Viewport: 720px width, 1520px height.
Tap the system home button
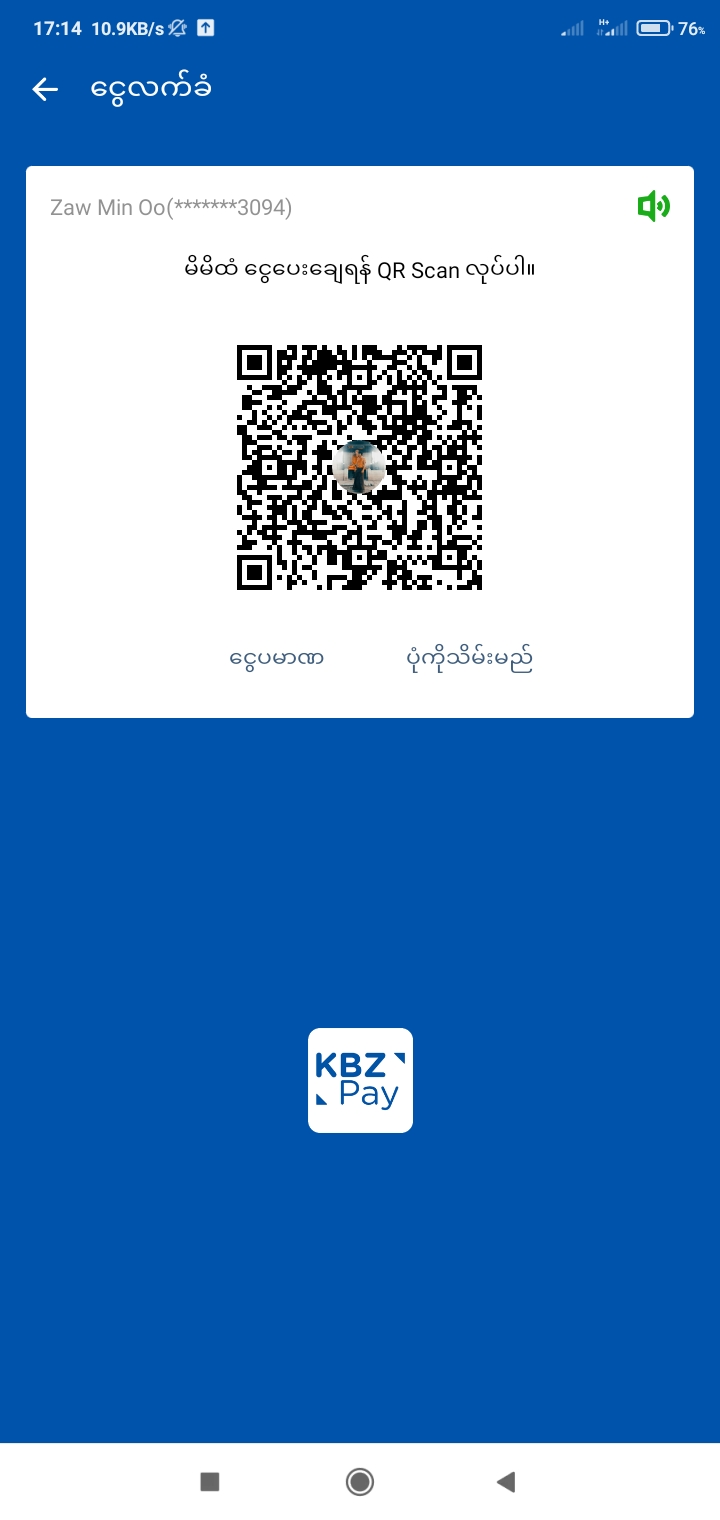click(x=360, y=1481)
